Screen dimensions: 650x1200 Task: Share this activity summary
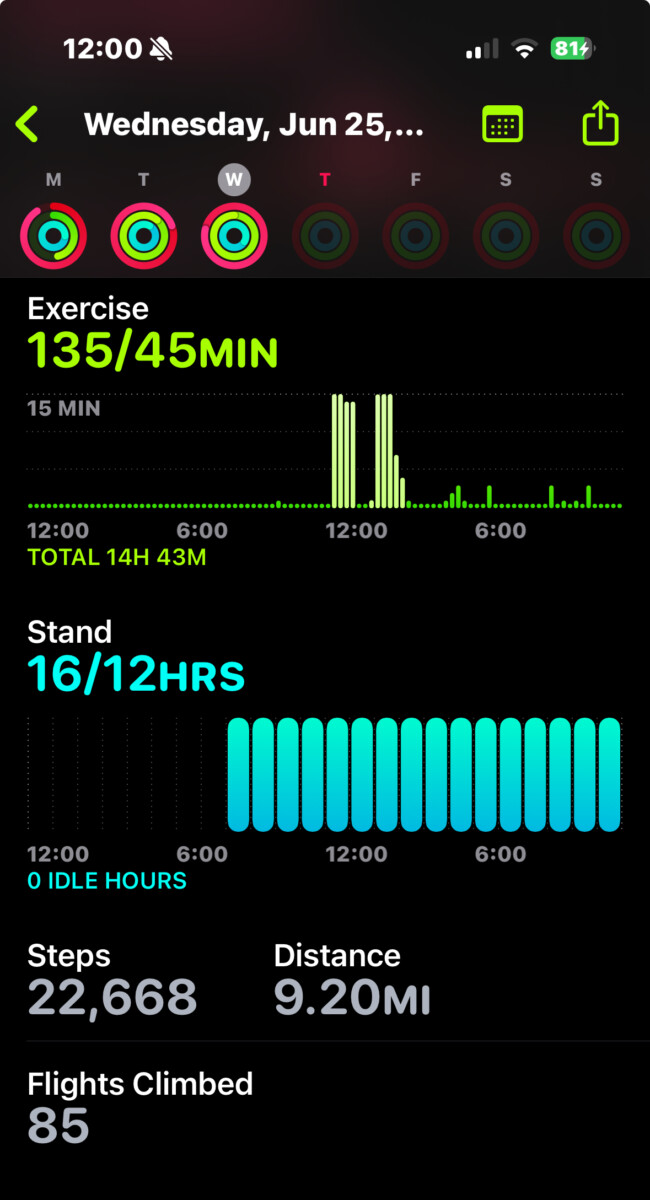click(x=600, y=124)
